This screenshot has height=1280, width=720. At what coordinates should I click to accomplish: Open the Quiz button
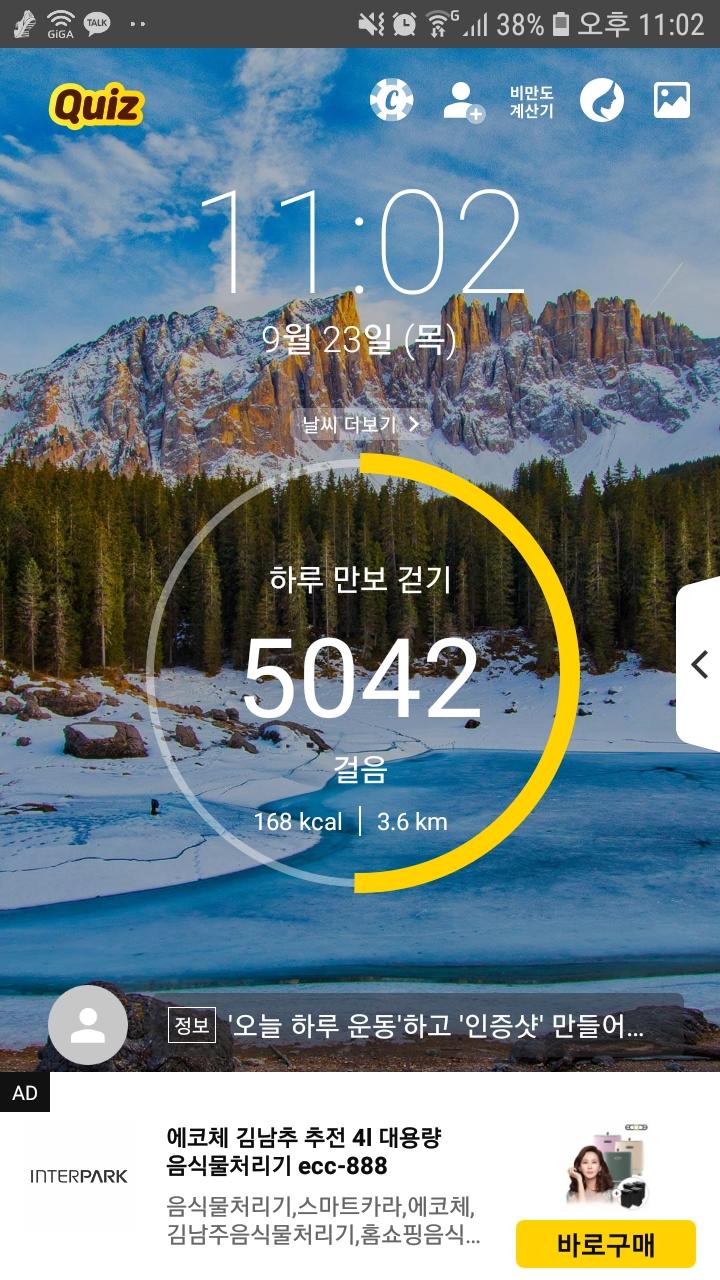[x=97, y=105]
